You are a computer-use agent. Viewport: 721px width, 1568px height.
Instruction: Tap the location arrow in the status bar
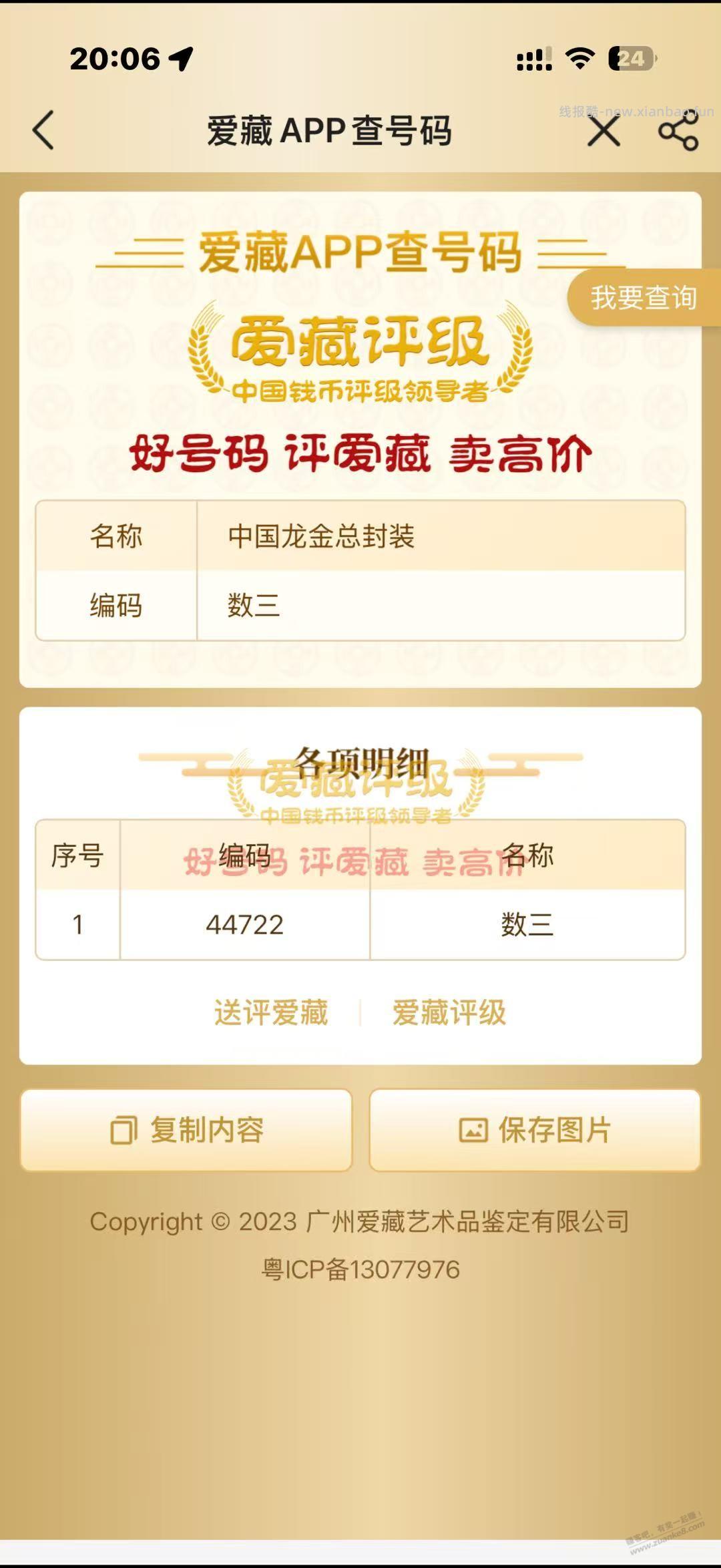click(180, 59)
